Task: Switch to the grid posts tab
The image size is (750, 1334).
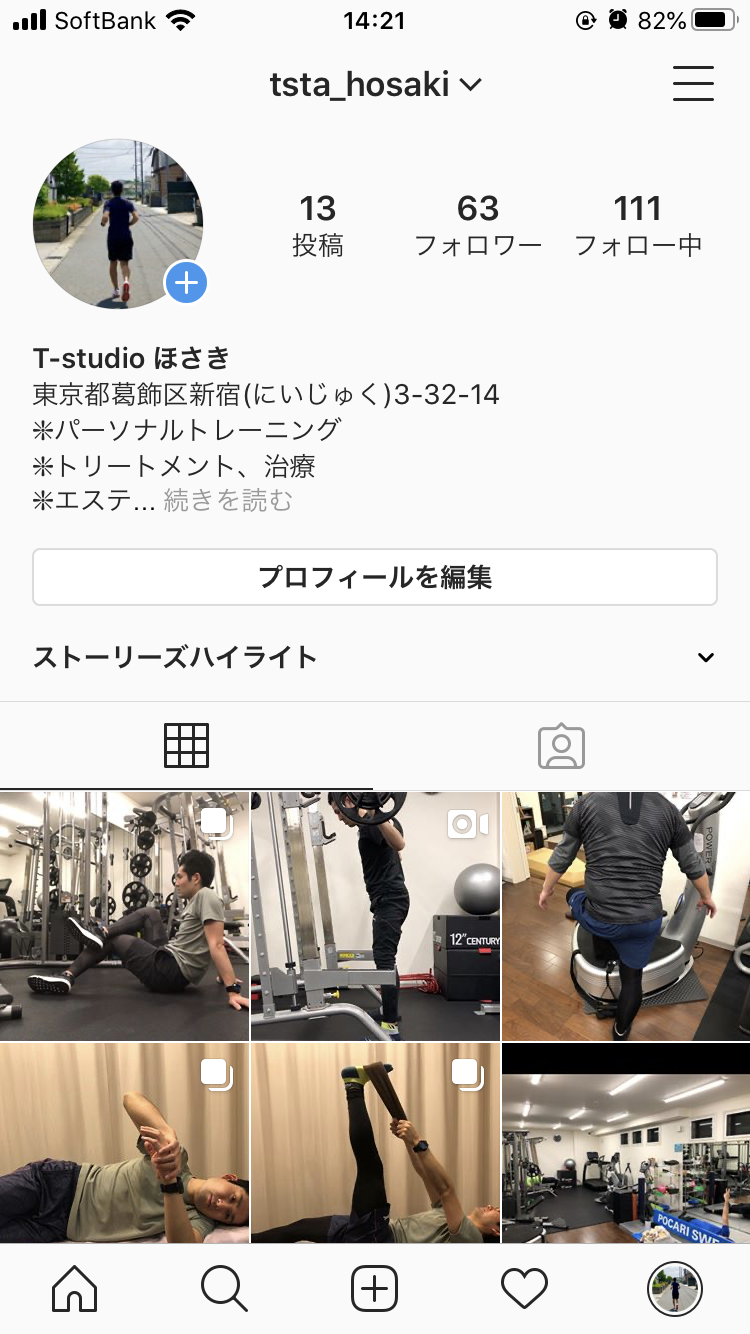Action: click(186, 746)
